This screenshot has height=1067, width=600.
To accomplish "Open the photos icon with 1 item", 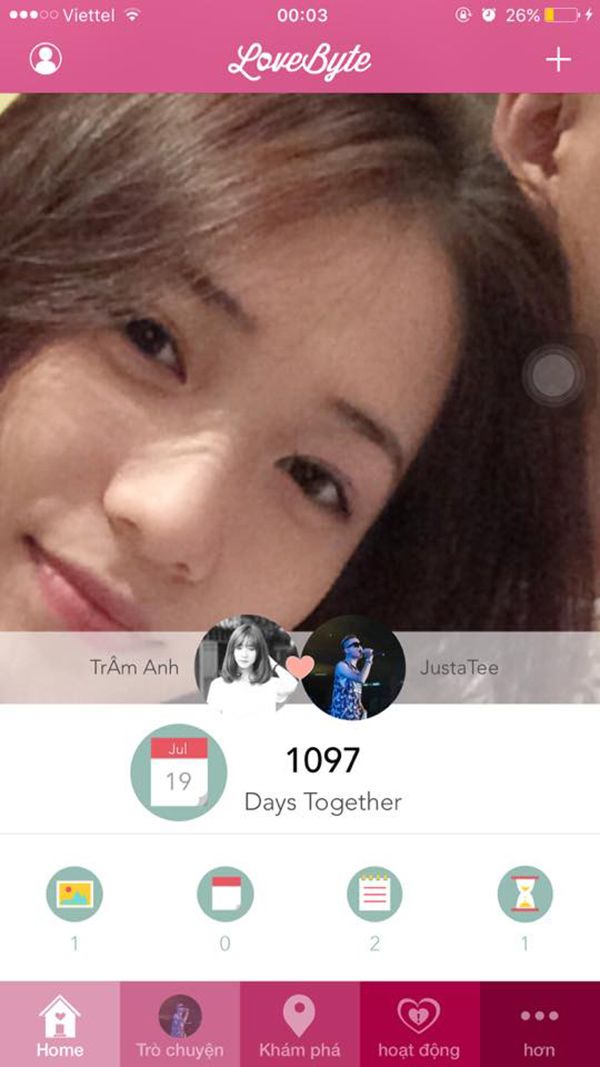I will (74, 893).
